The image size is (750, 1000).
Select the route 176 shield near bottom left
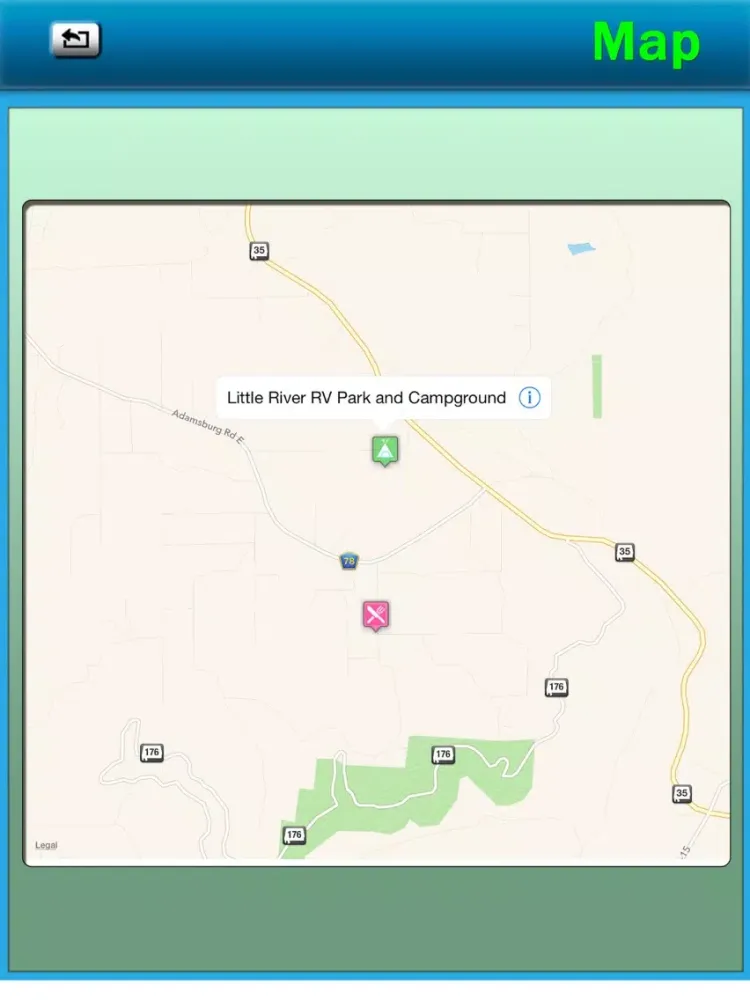coord(151,752)
